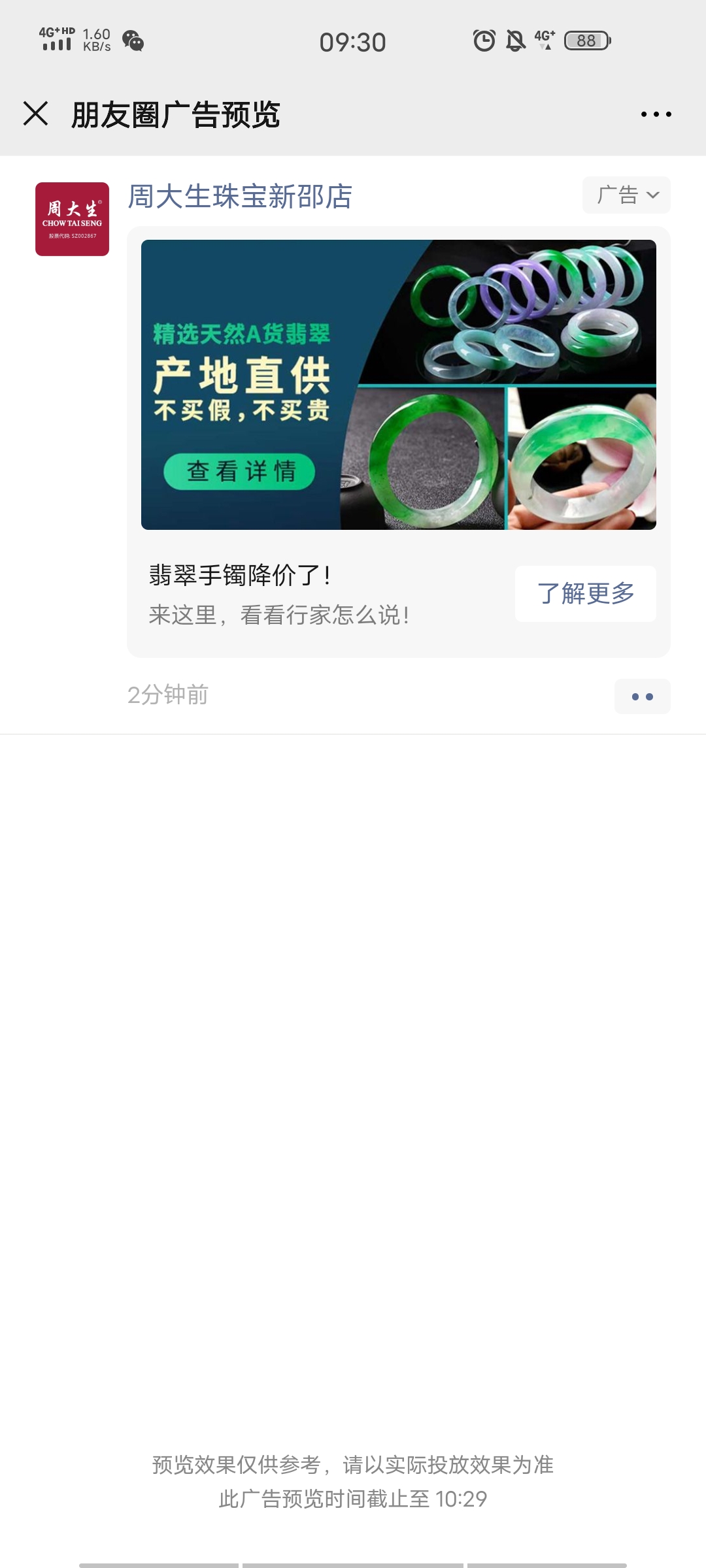Tap the Chow Tai Seng brand logo avatar
The width and height of the screenshot is (706, 1568).
74,220
